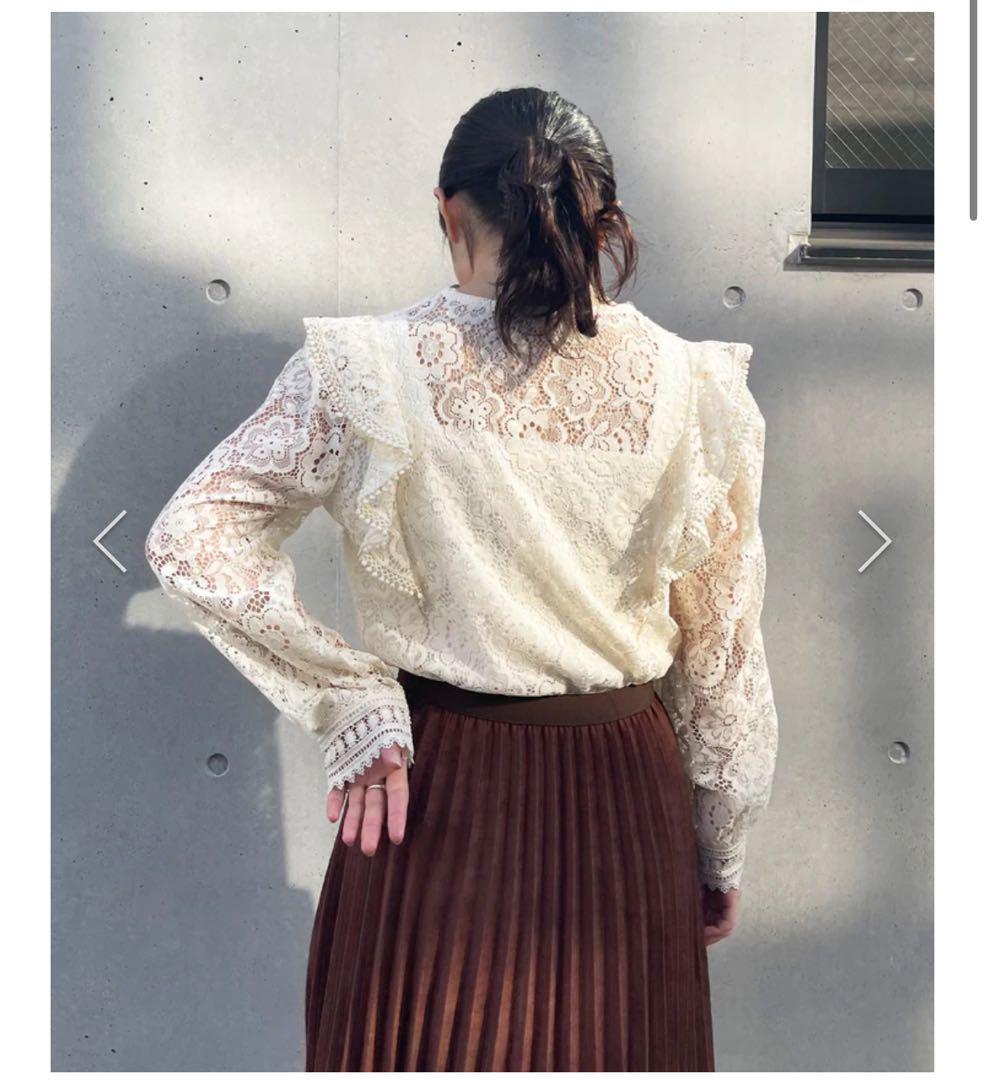Go to the previous product photo
Image resolution: width=985 pixels, height=1080 pixels.
tap(110, 541)
